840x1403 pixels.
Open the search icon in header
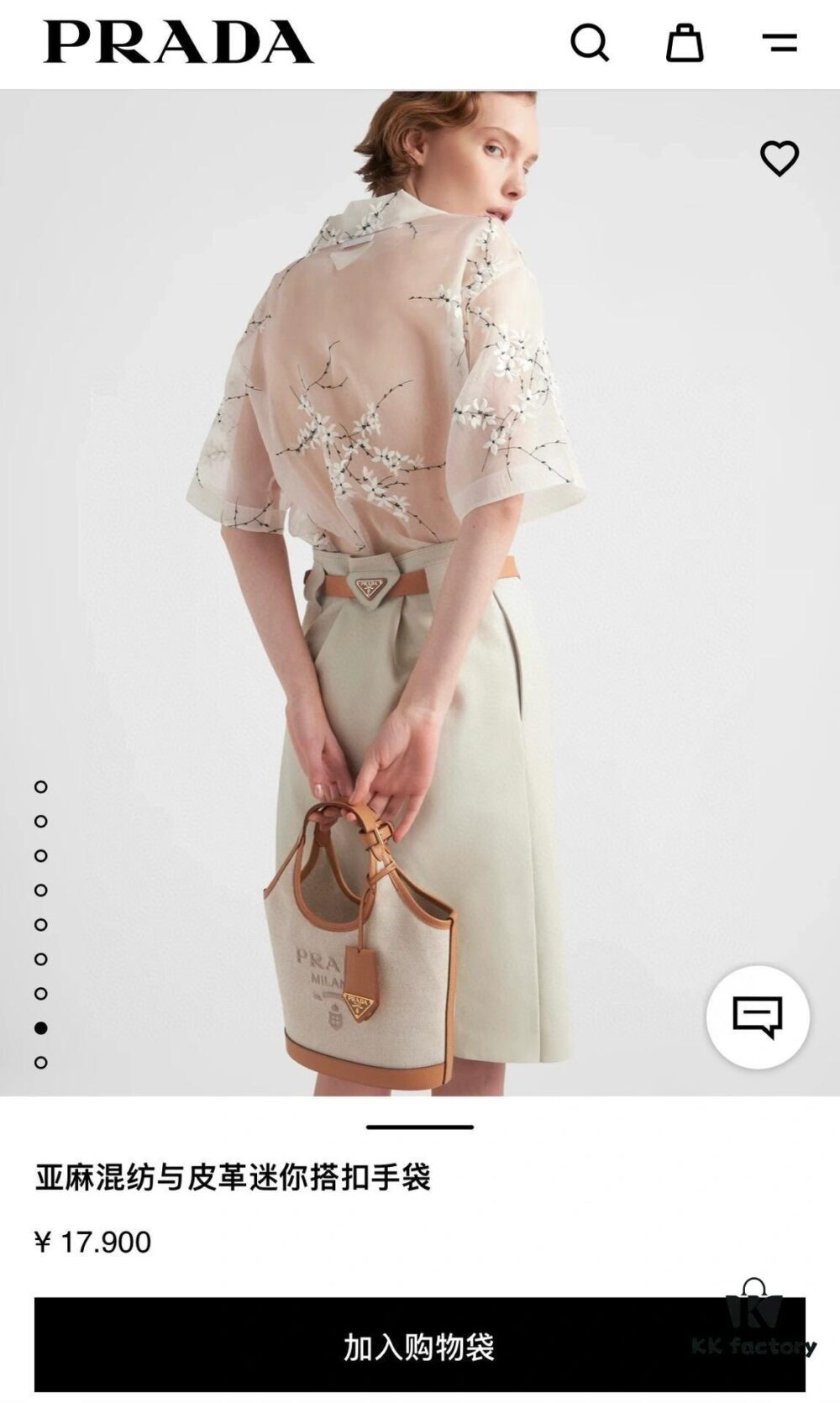590,42
